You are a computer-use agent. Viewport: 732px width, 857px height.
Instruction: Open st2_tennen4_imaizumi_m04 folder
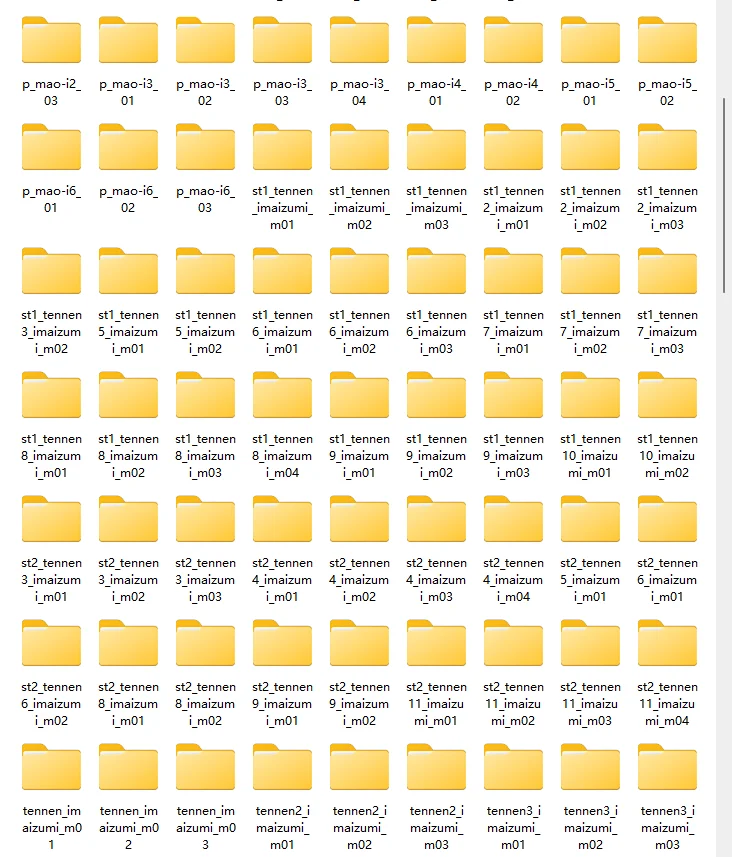pos(513,520)
